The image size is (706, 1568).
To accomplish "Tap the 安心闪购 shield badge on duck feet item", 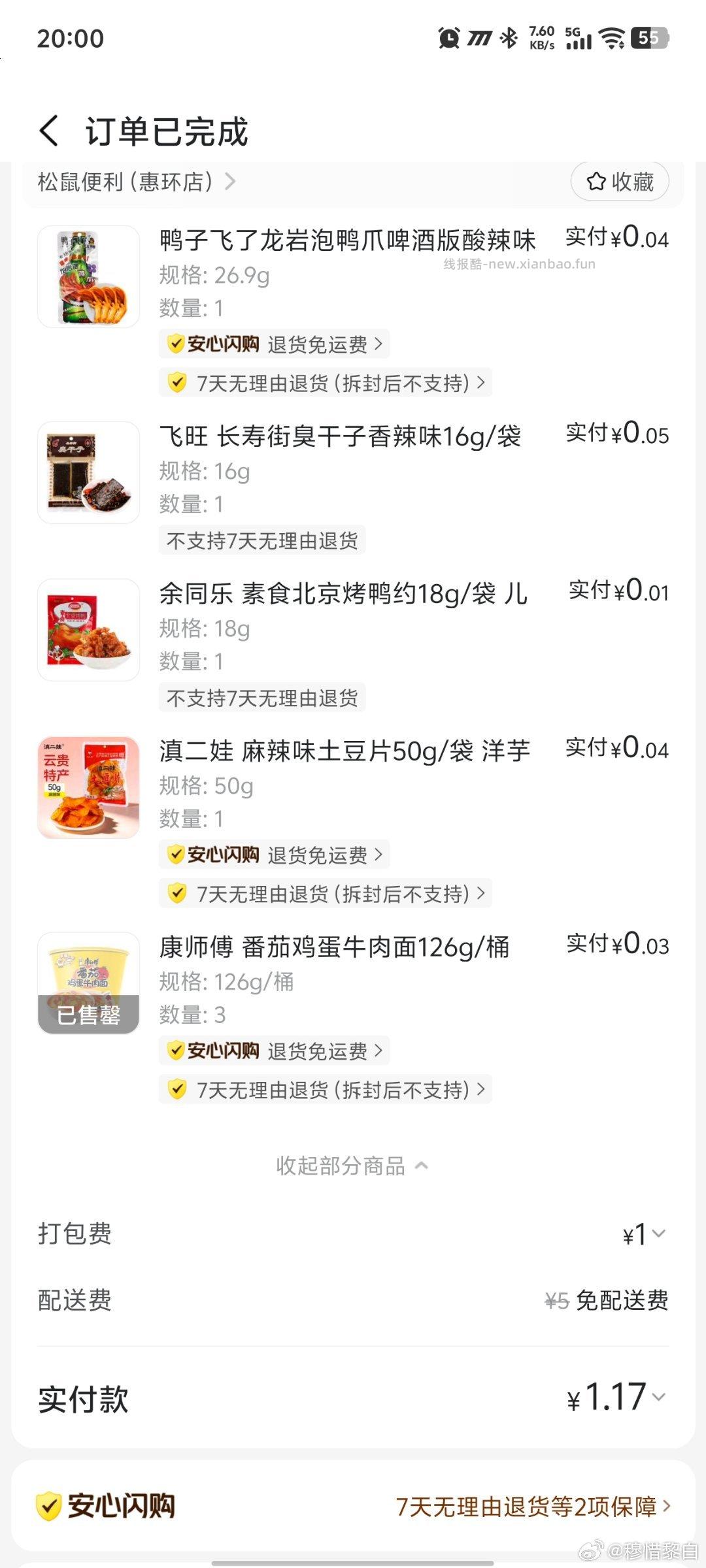I will pyautogui.click(x=175, y=343).
